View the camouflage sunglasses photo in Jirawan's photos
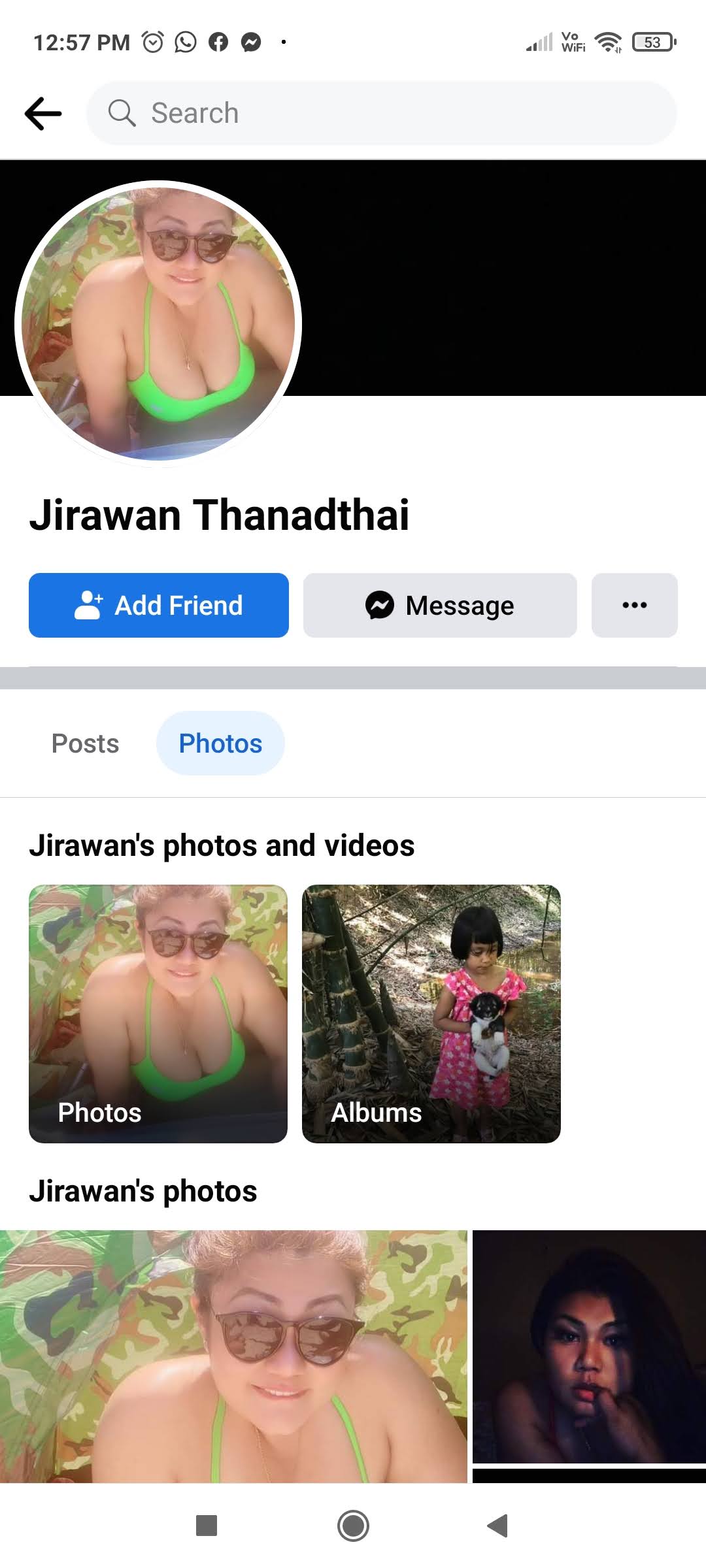The image size is (706, 1568). [x=233, y=1356]
